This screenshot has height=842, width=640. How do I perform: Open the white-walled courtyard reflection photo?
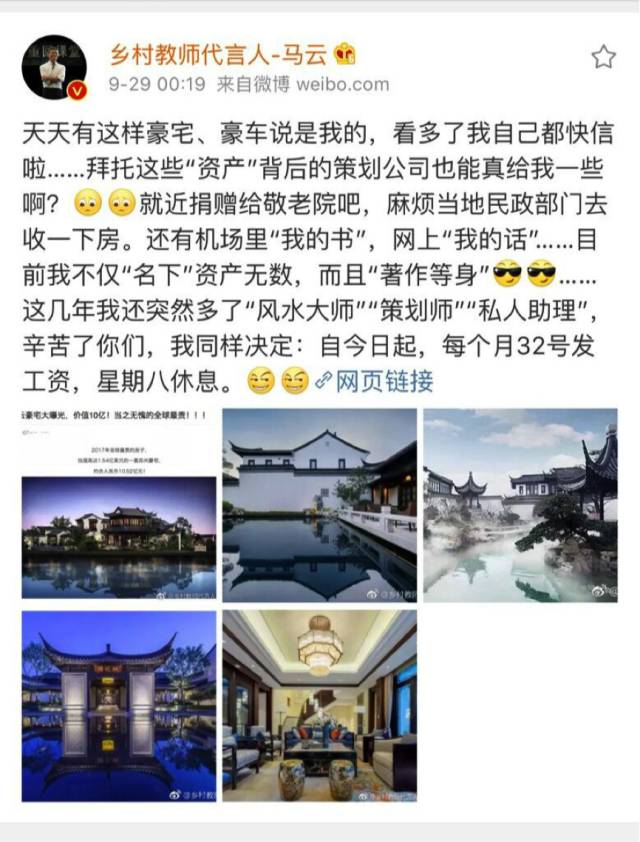[319, 504]
